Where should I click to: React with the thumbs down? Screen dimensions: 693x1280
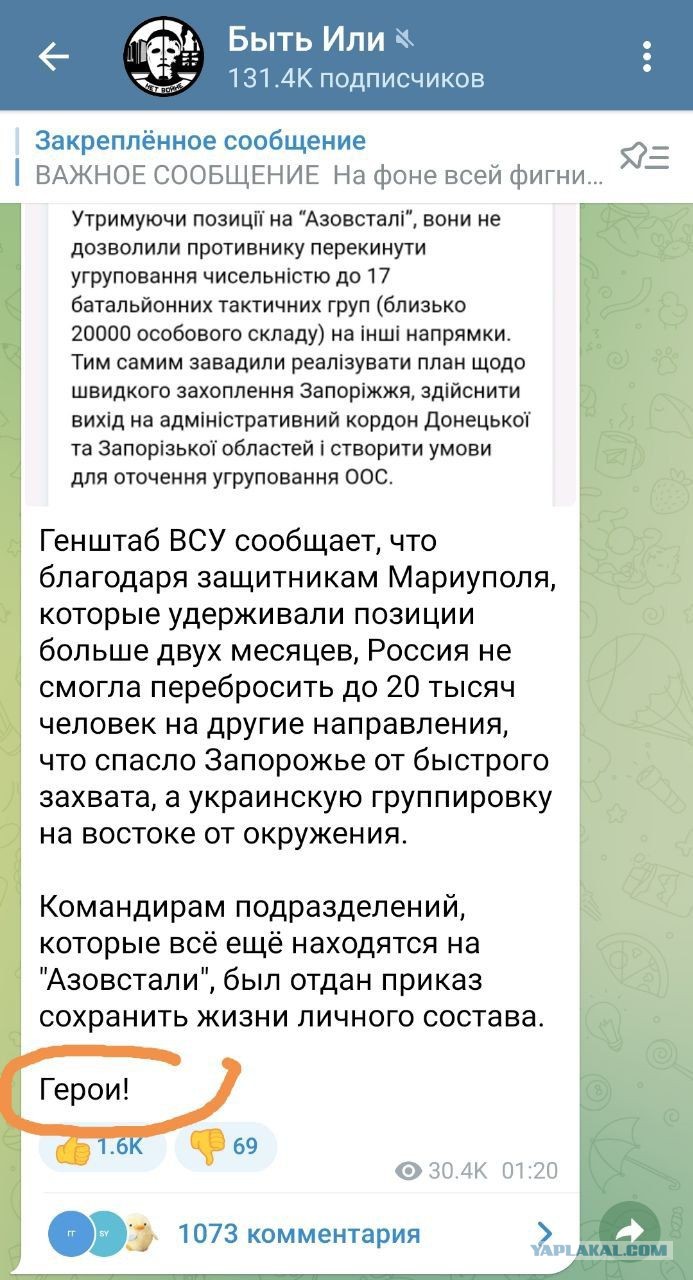[x=225, y=1147]
